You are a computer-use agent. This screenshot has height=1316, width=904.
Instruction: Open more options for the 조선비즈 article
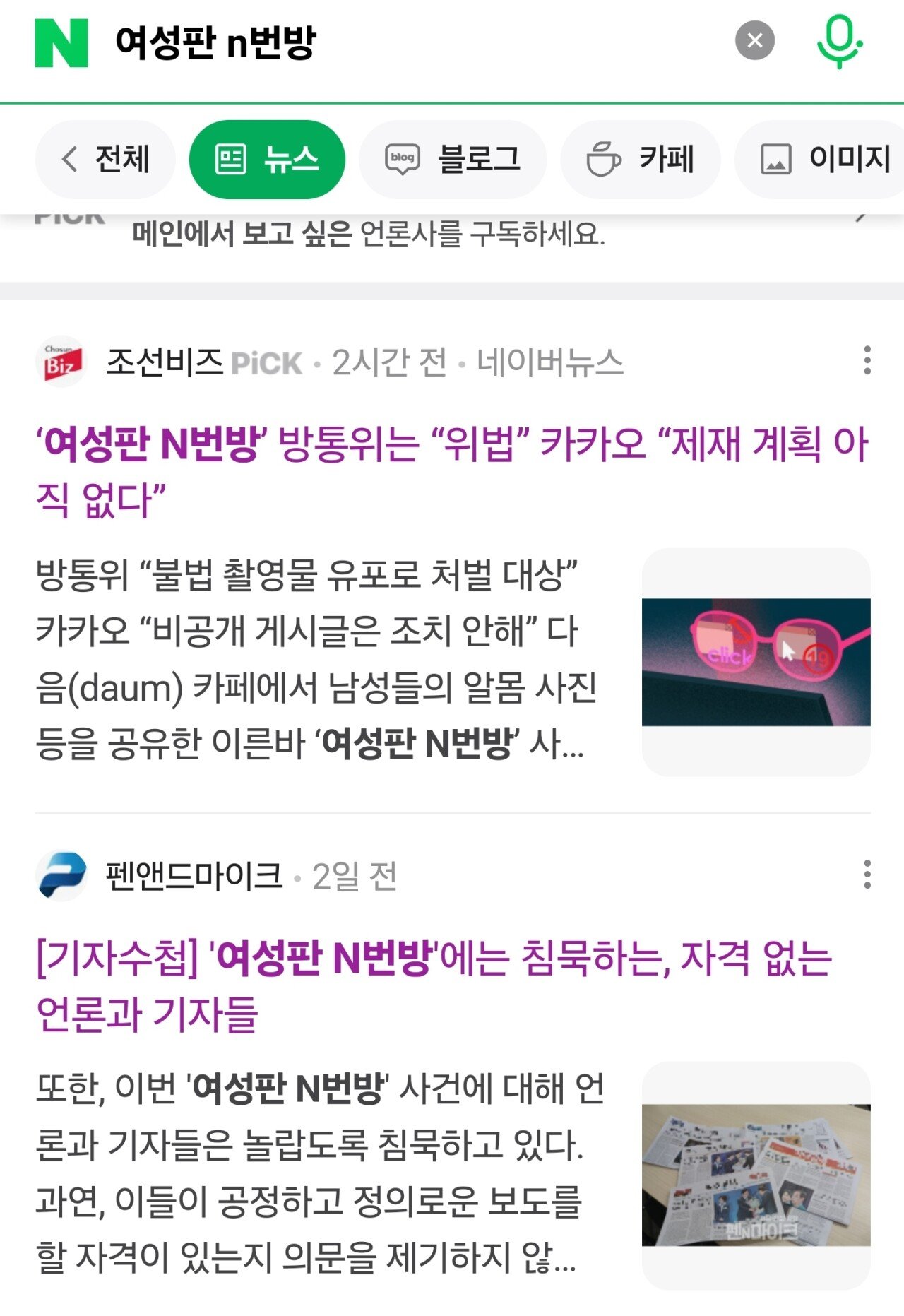point(867,361)
